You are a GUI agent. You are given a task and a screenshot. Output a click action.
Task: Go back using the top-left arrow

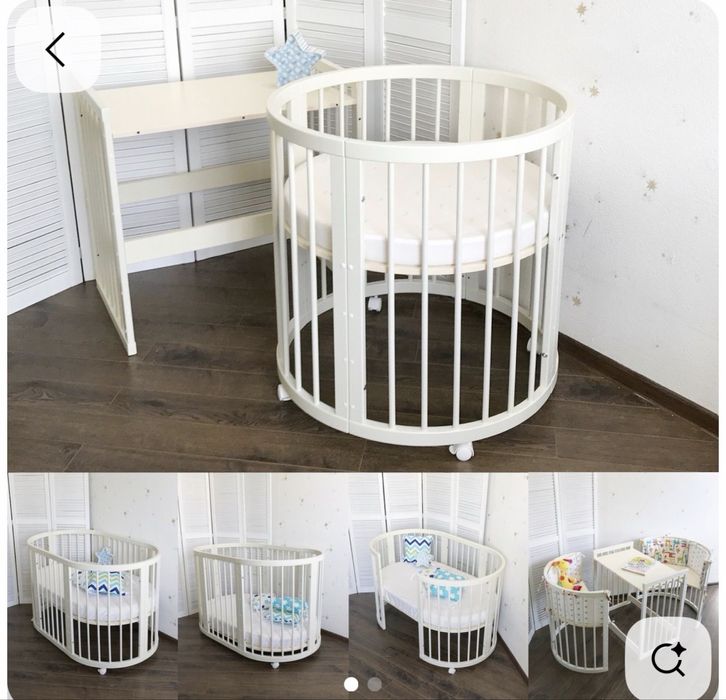coord(56,50)
